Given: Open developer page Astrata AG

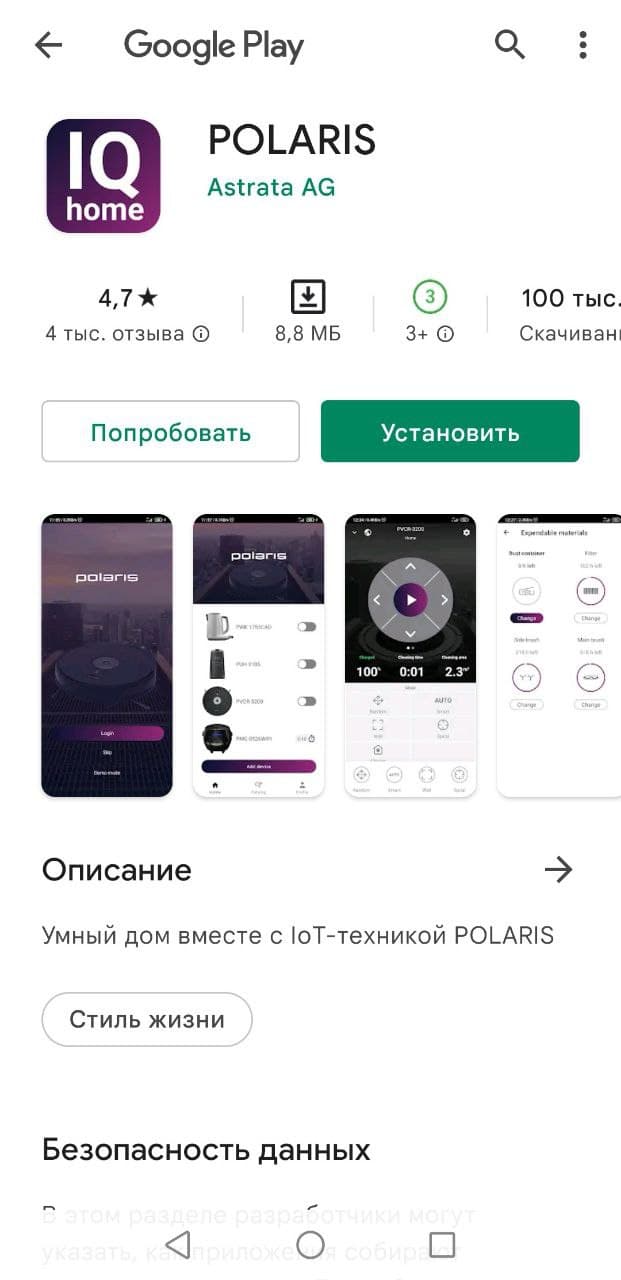Looking at the screenshot, I should point(271,187).
